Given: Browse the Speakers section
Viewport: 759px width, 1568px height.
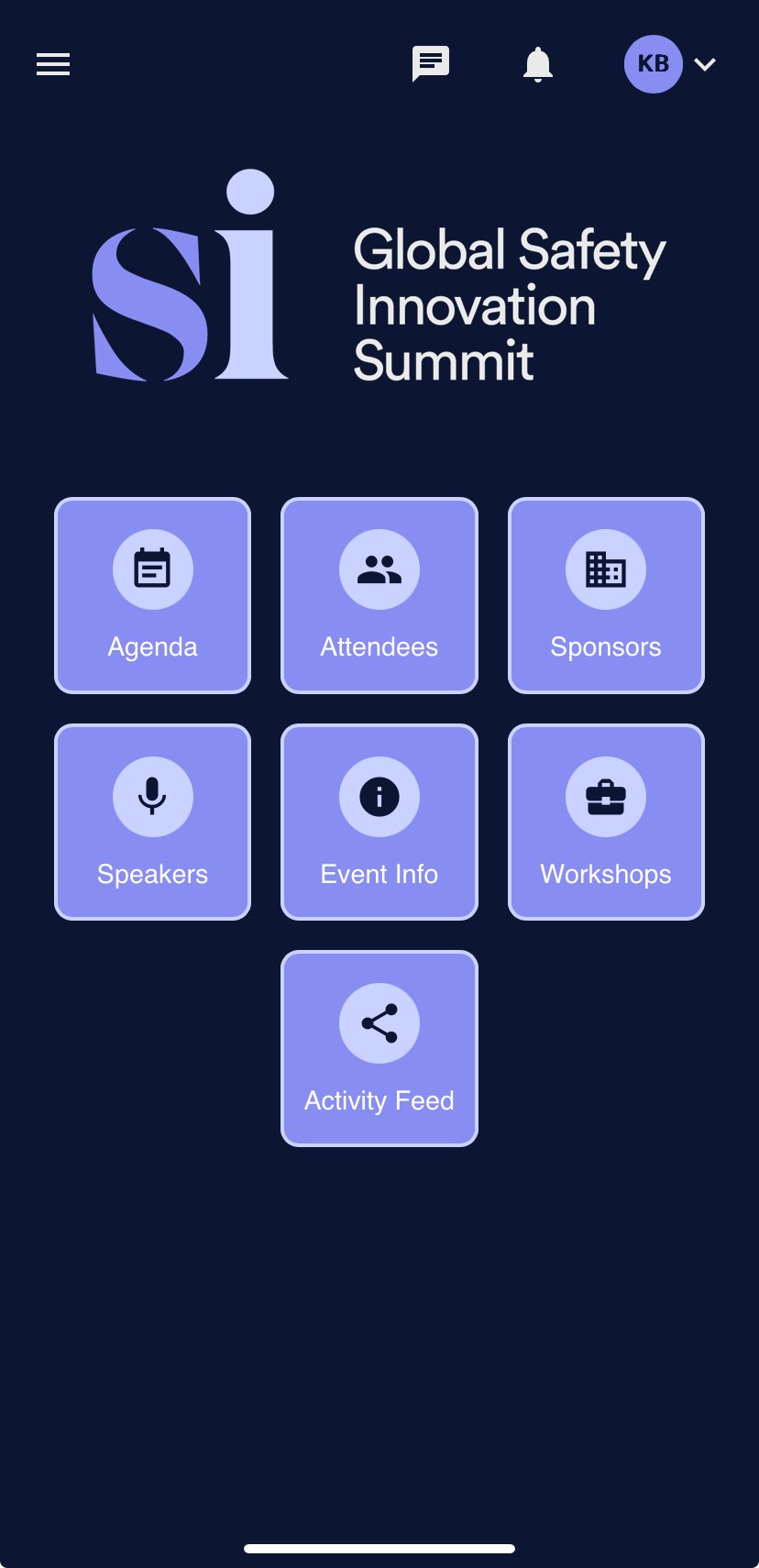Looking at the screenshot, I should [152, 823].
